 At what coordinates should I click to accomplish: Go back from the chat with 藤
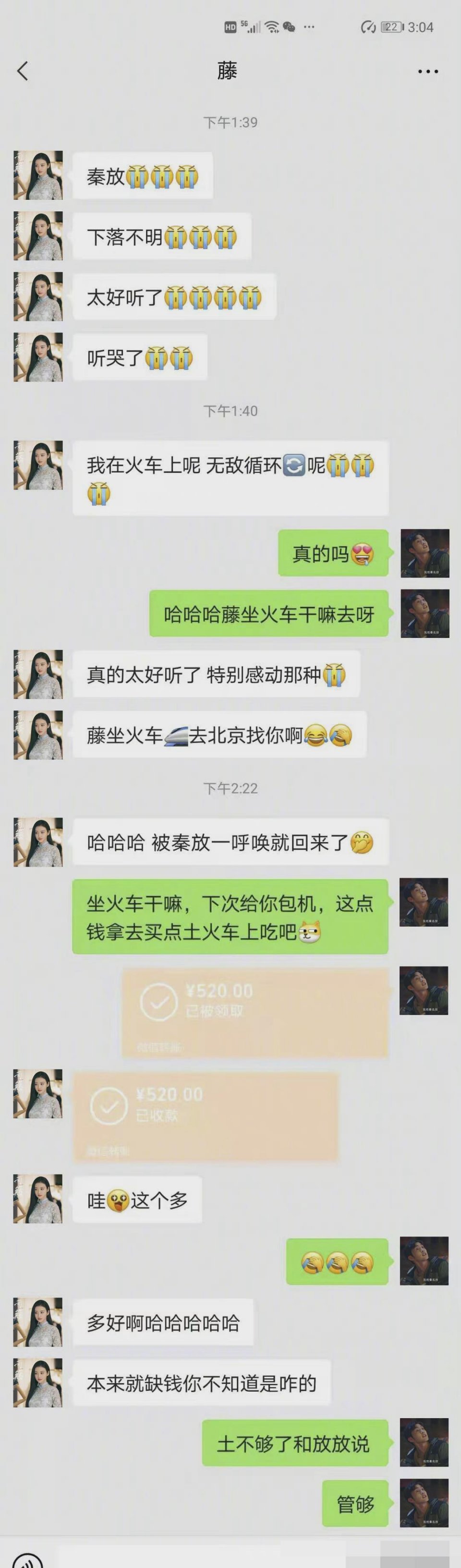23,71
